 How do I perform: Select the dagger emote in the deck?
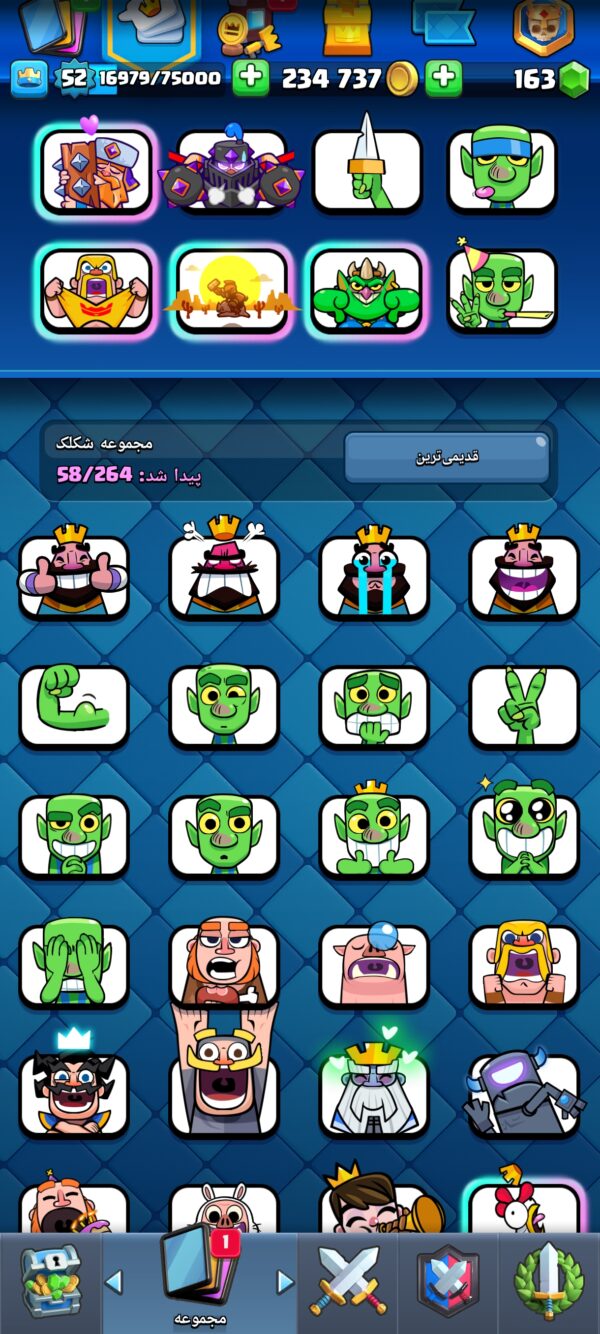pos(367,170)
